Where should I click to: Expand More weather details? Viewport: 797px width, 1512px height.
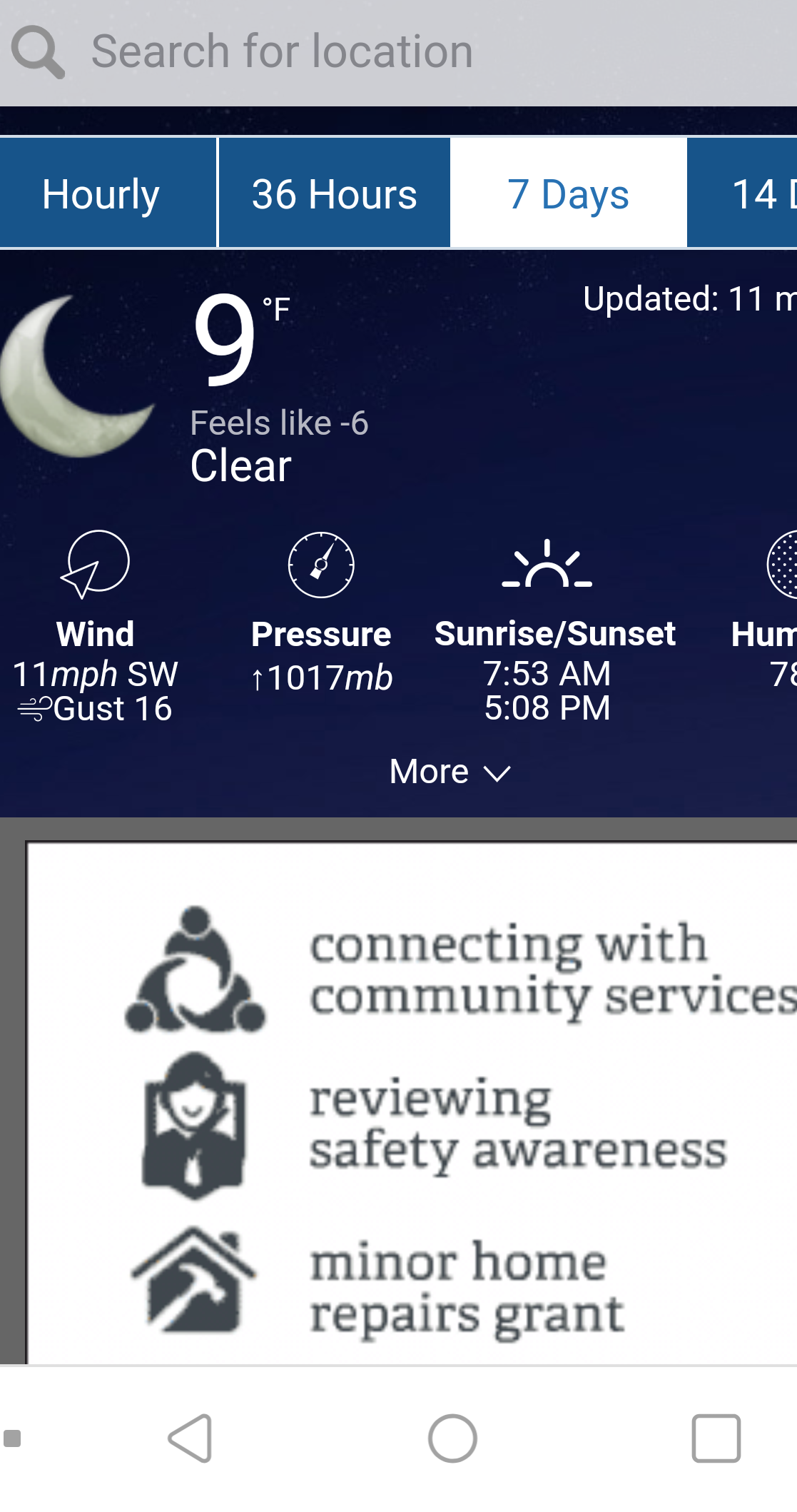450,772
